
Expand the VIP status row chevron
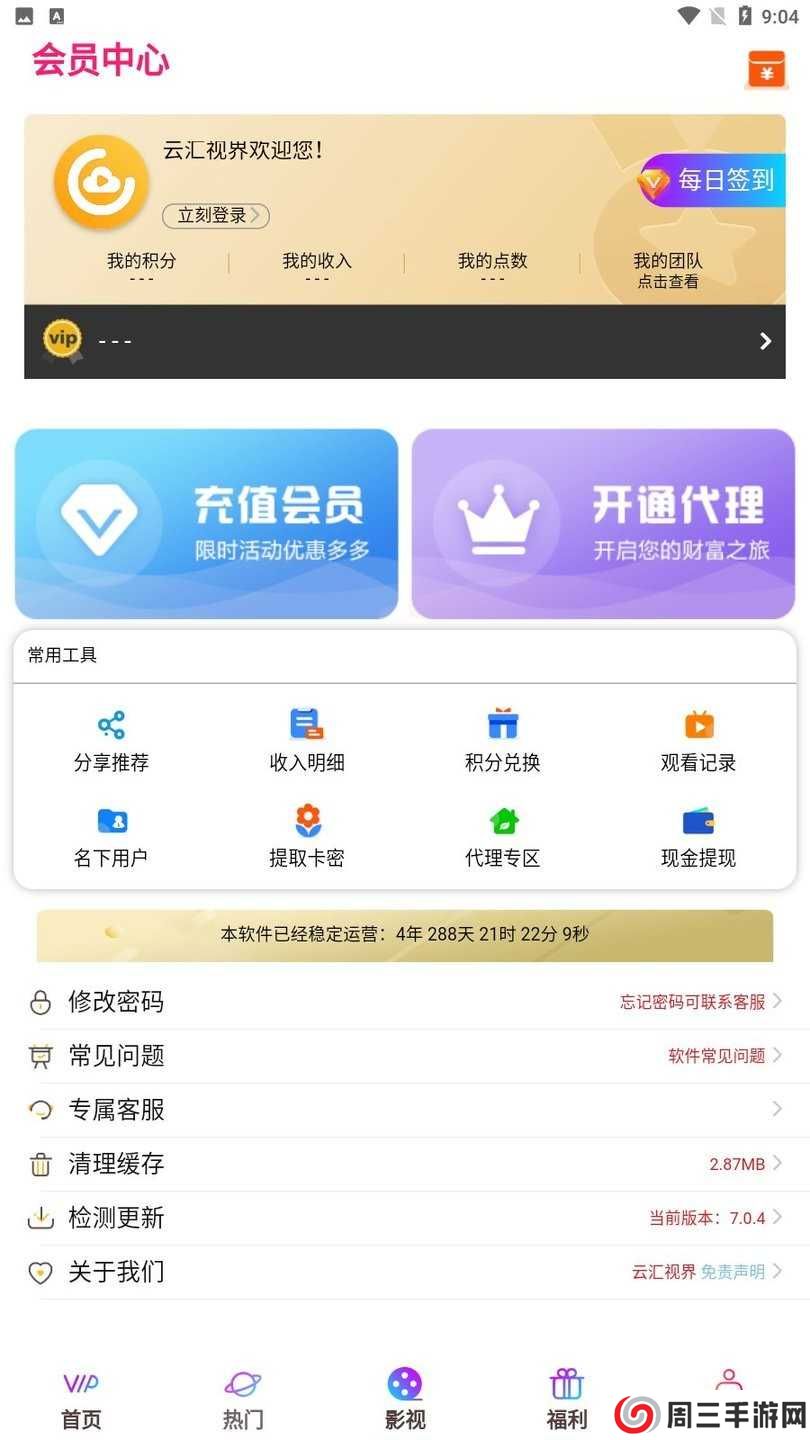click(x=764, y=340)
